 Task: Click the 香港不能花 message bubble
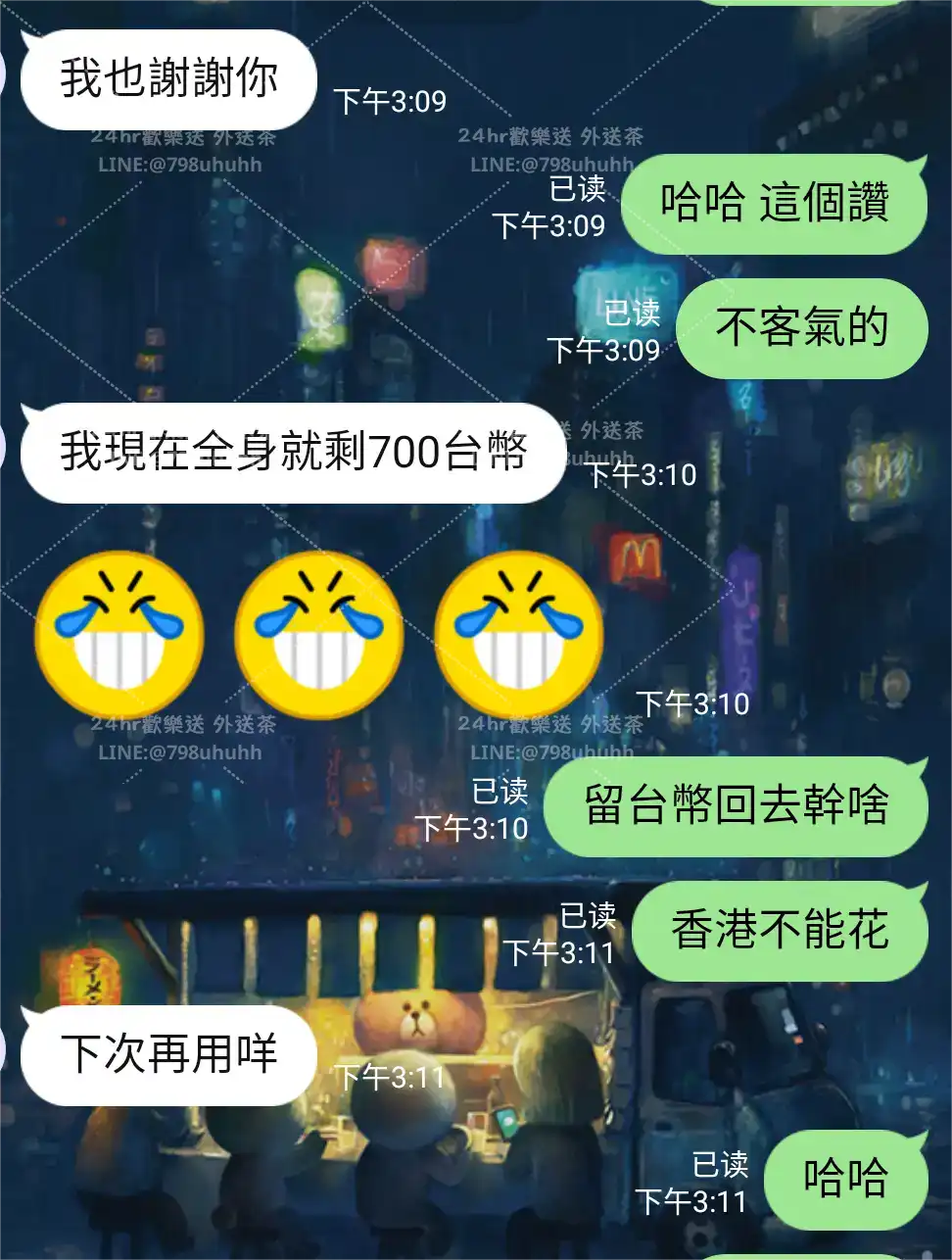(x=778, y=931)
